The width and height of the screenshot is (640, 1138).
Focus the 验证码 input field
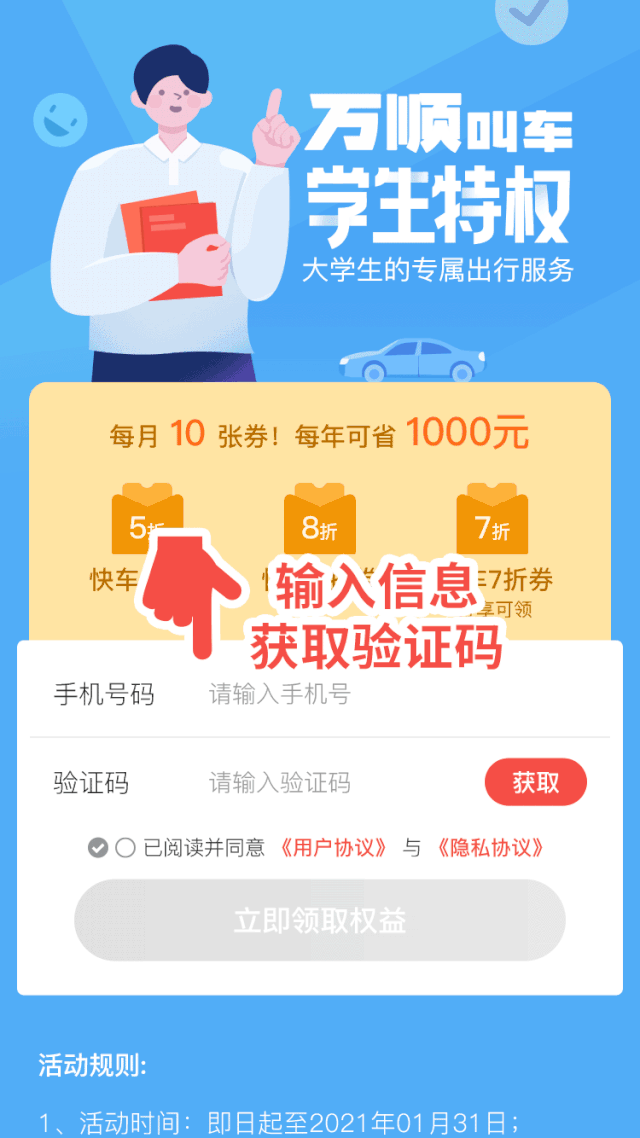click(330, 783)
